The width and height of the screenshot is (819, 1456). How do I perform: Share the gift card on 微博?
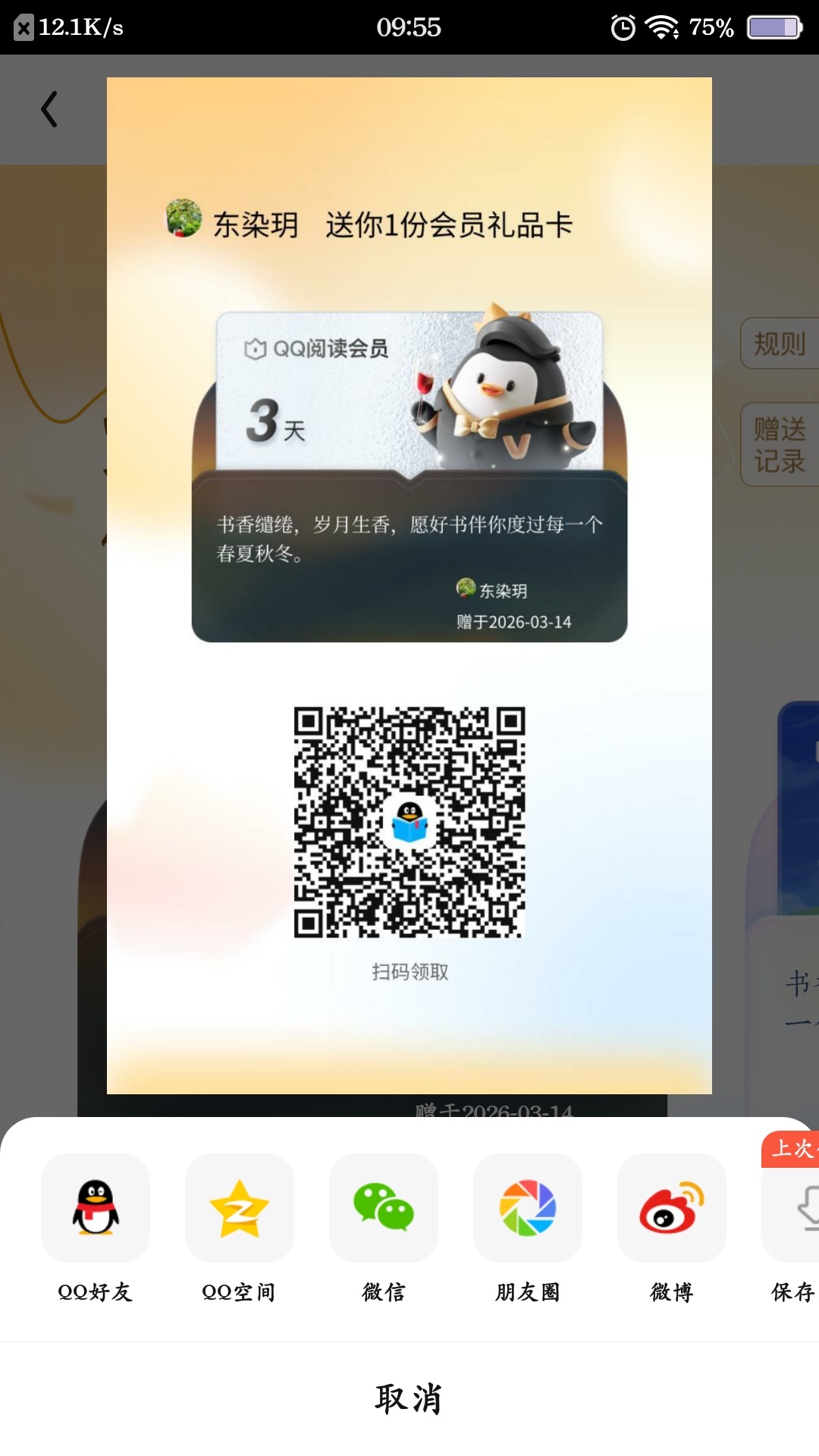672,1208
